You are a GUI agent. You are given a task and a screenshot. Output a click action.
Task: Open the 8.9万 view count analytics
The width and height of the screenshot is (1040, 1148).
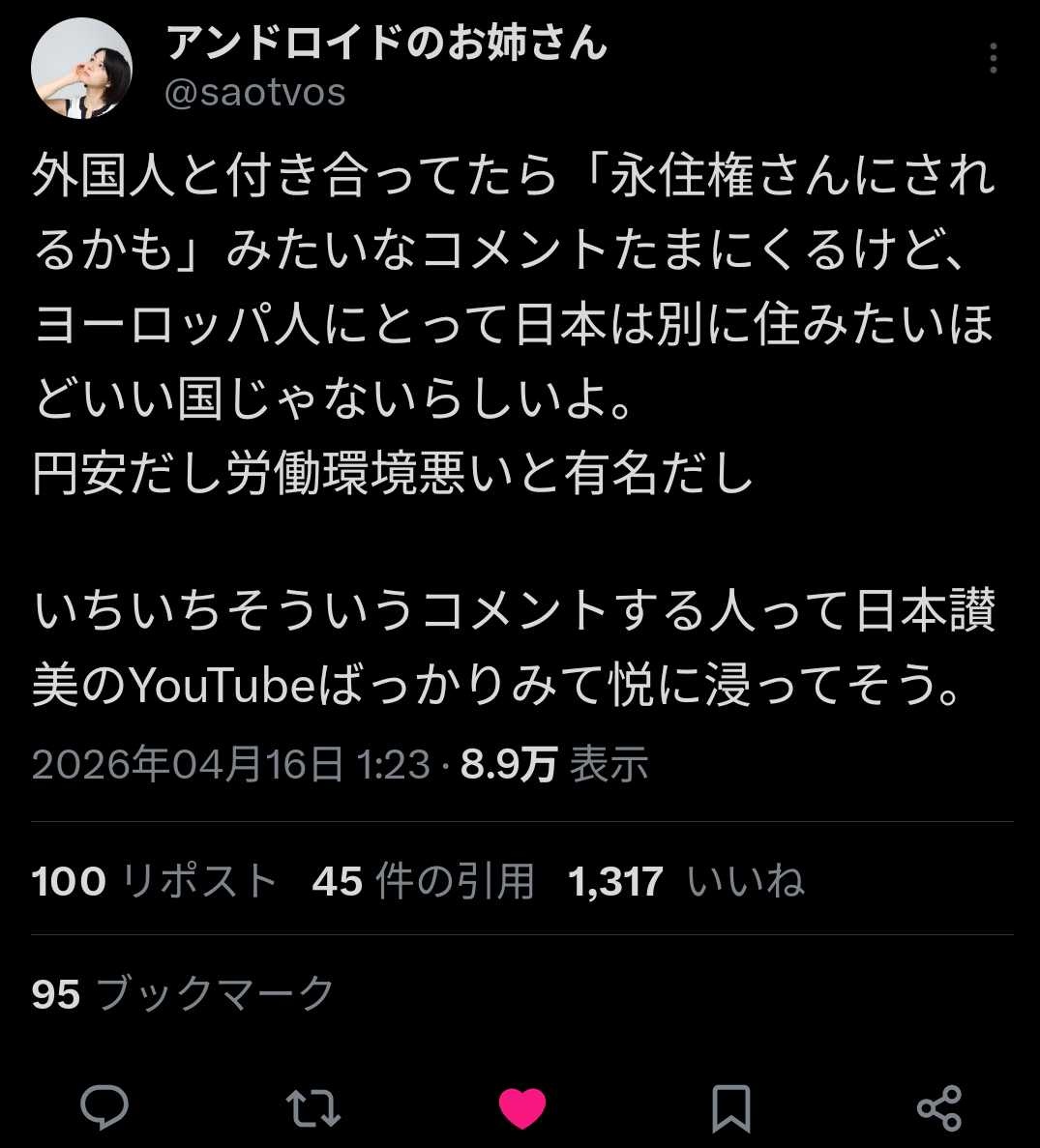click(553, 765)
